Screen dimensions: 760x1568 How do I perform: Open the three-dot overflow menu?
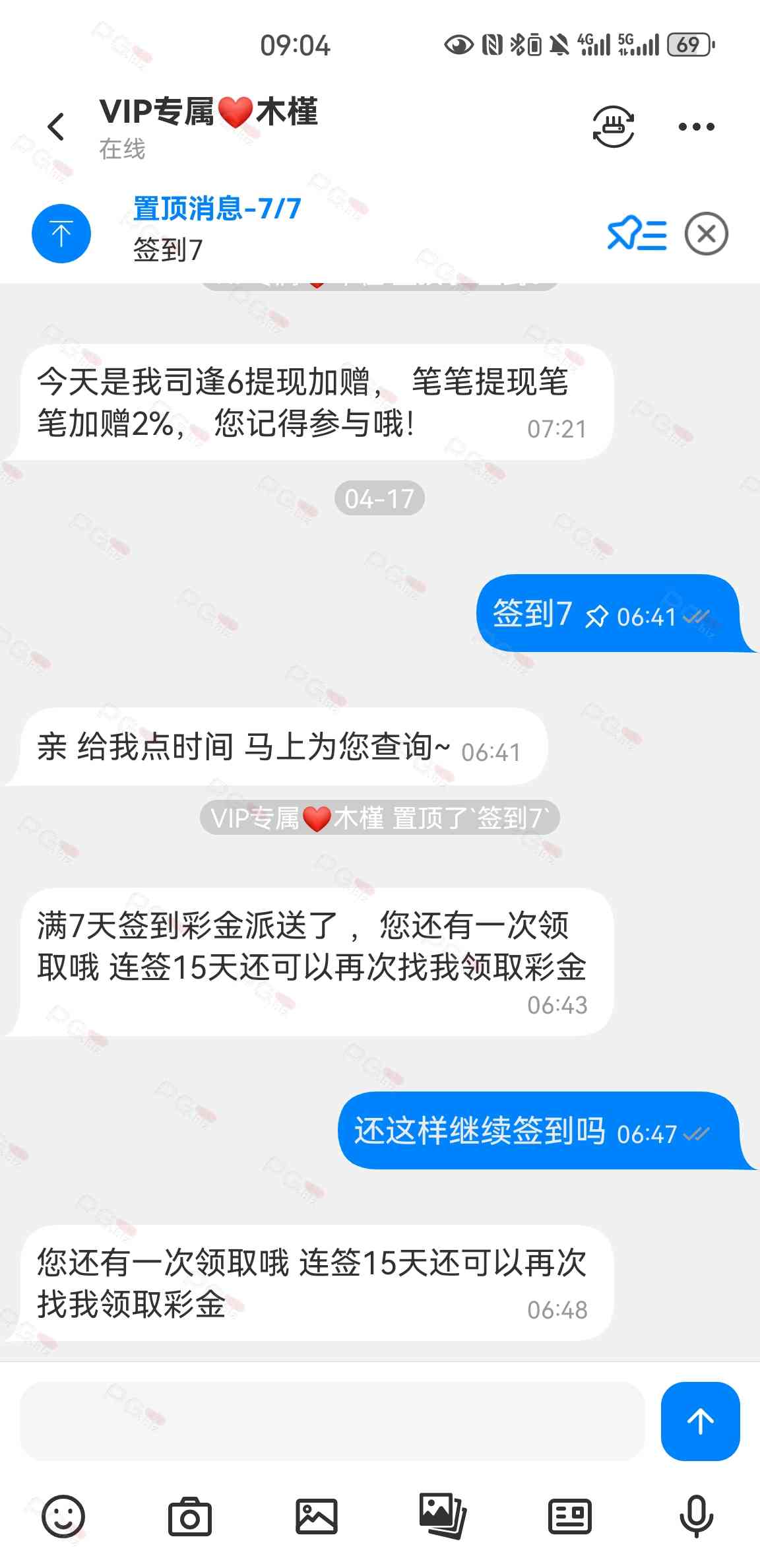click(696, 127)
